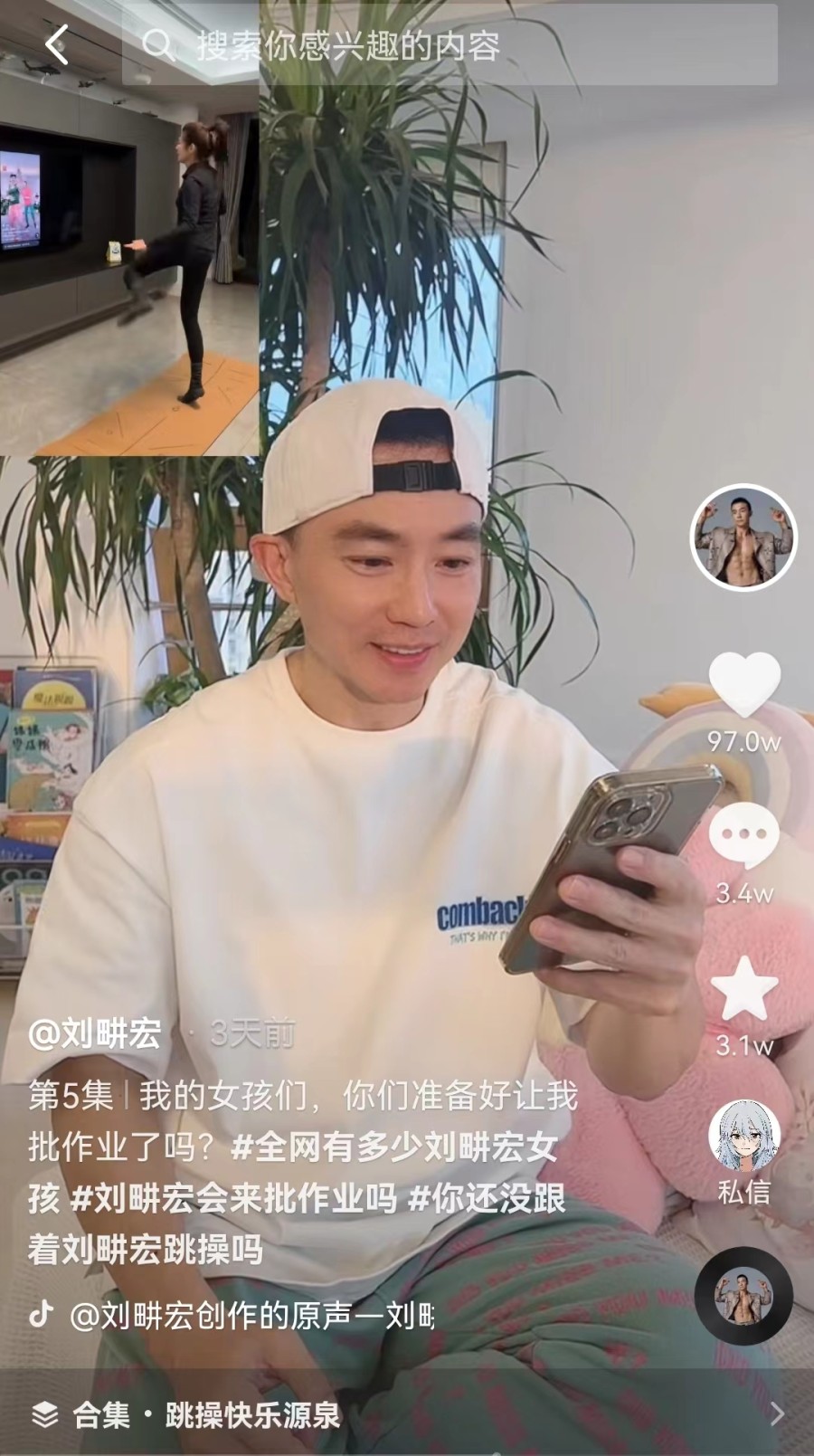Send the video via 私信
814x1456 pixels.
coord(743,1142)
